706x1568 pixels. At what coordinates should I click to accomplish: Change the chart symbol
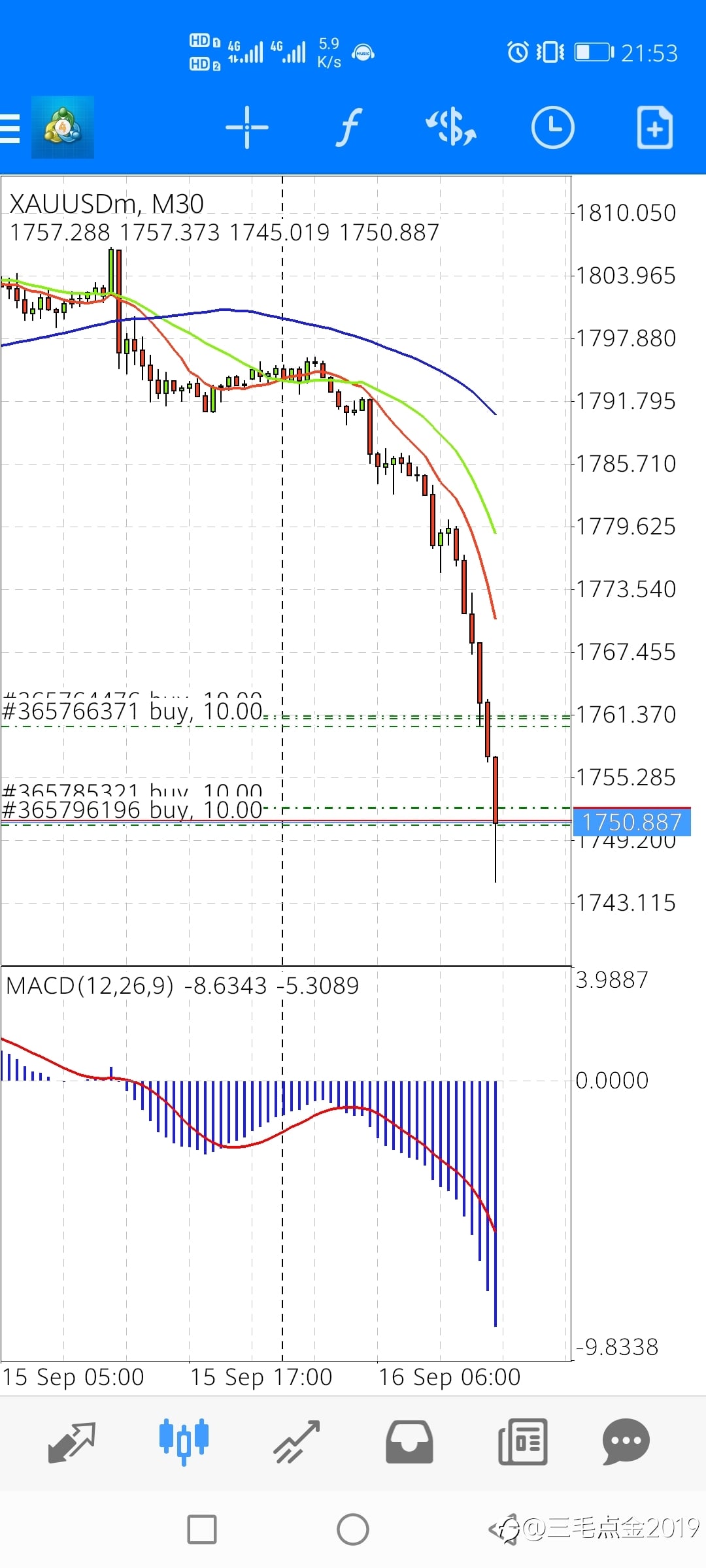451,127
